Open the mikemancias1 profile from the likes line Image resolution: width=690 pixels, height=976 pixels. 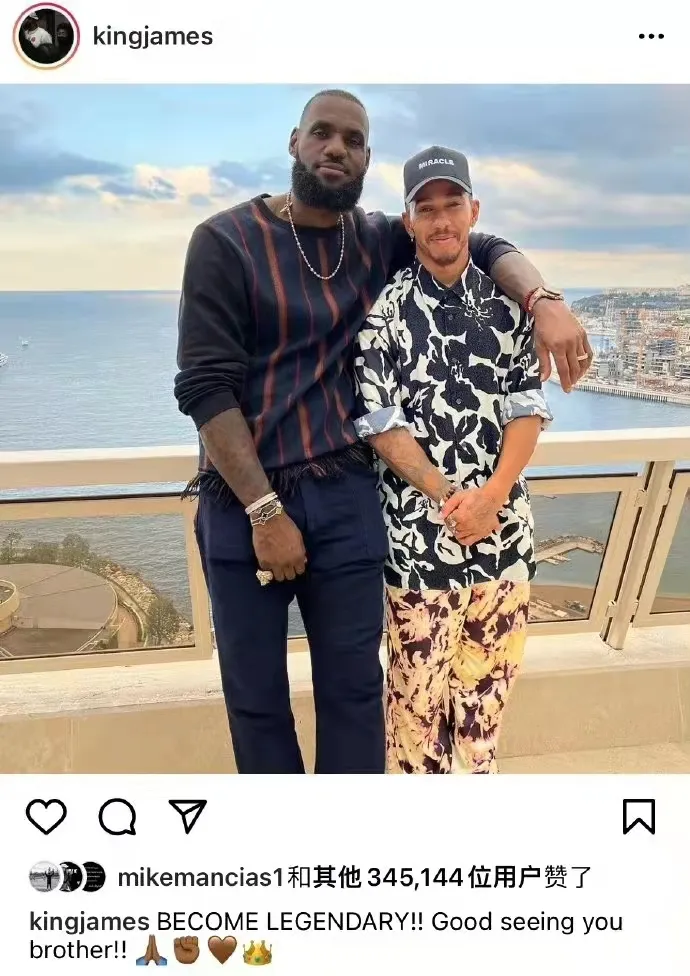(x=200, y=878)
